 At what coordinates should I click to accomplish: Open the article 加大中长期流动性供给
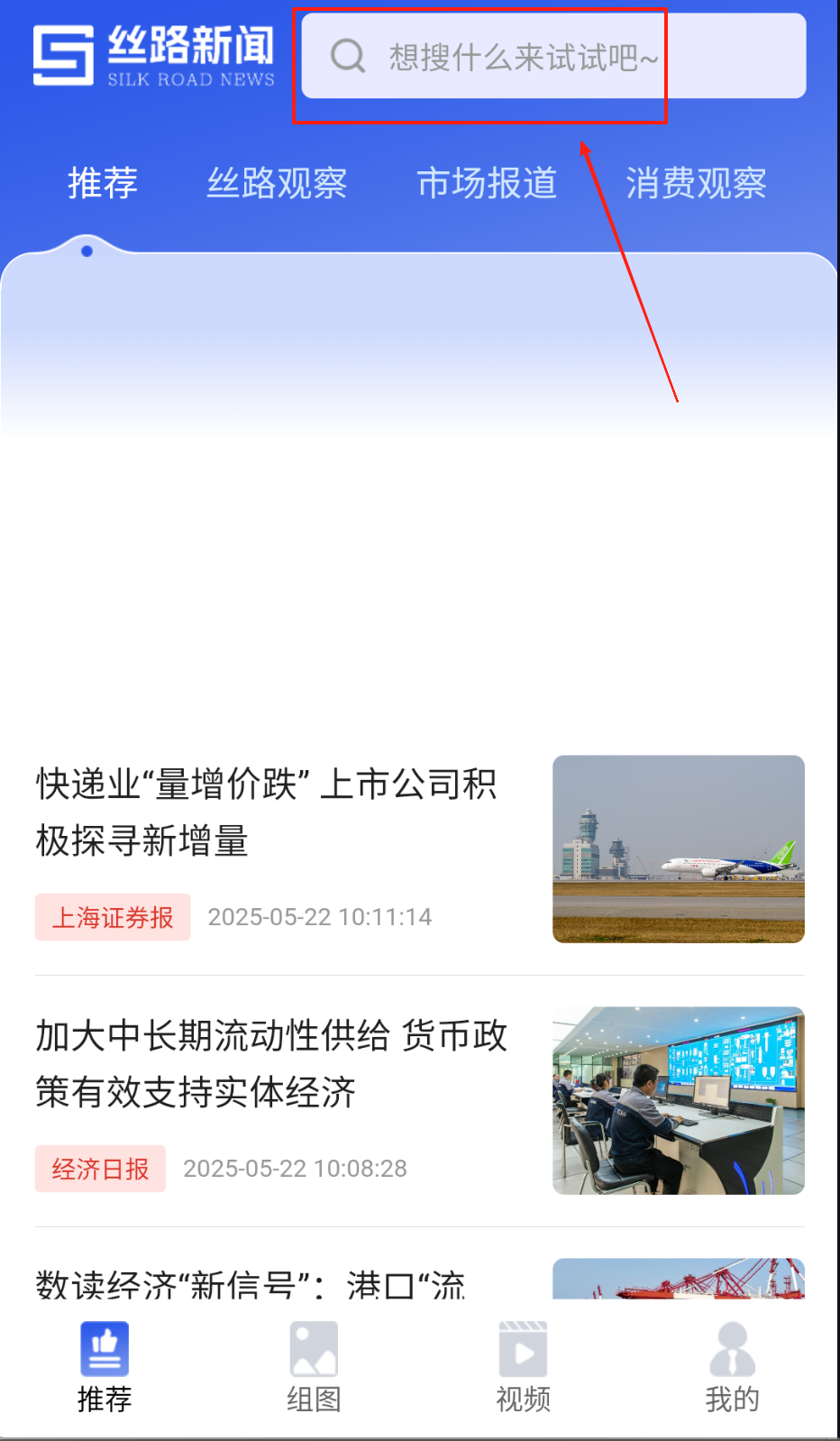pyautogui.click(x=270, y=1063)
